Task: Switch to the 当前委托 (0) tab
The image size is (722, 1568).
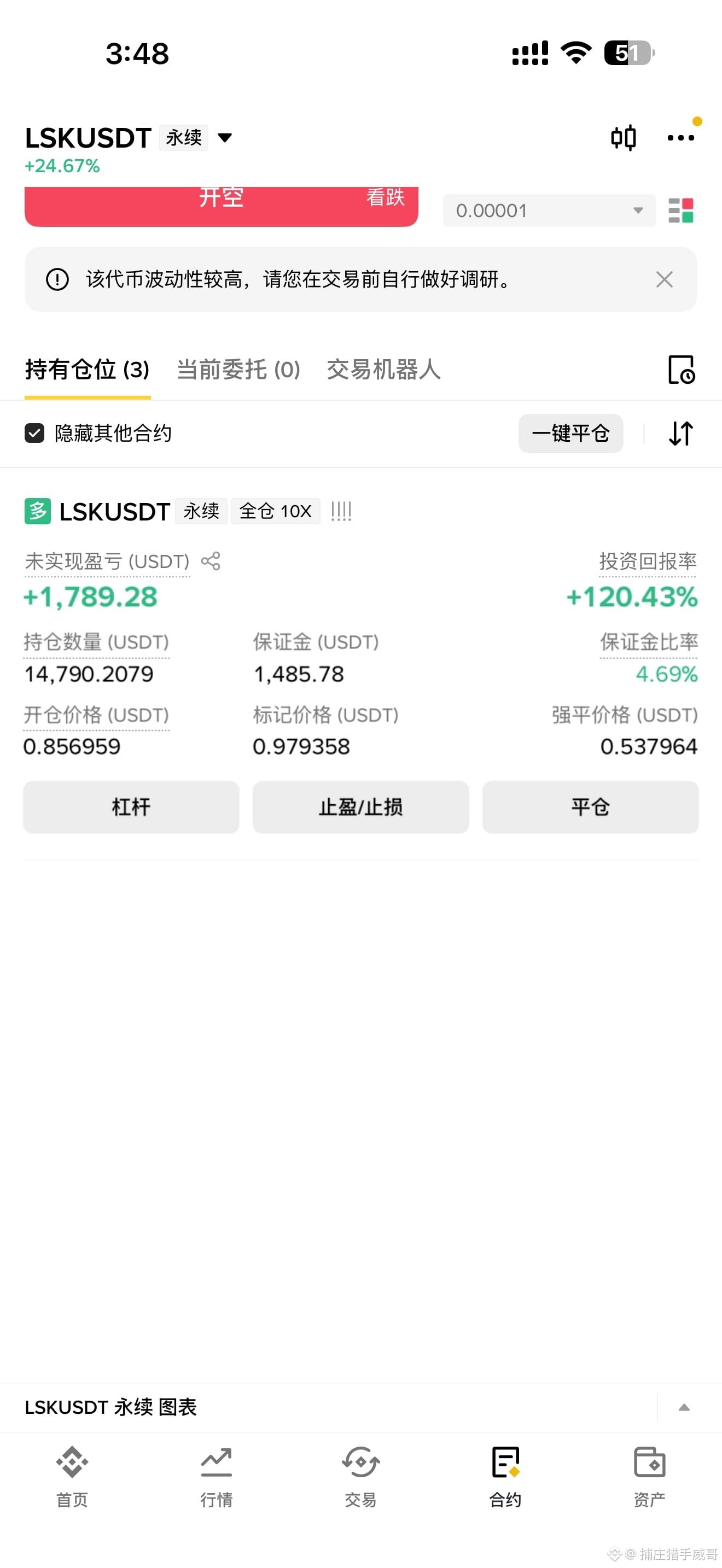Action: [238, 370]
